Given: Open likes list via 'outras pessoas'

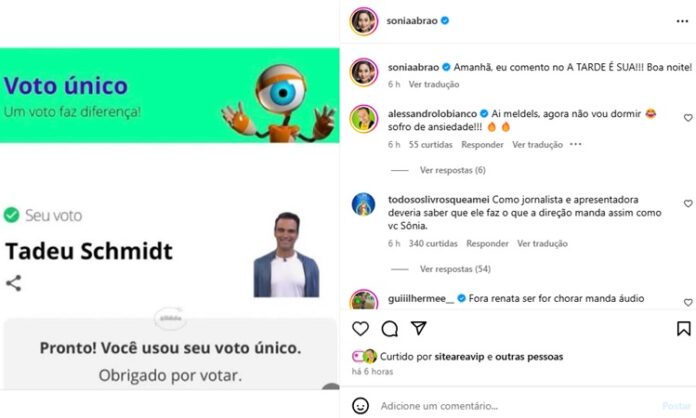Looking at the screenshot, I should pyautogui.click(x=532, y=356).
